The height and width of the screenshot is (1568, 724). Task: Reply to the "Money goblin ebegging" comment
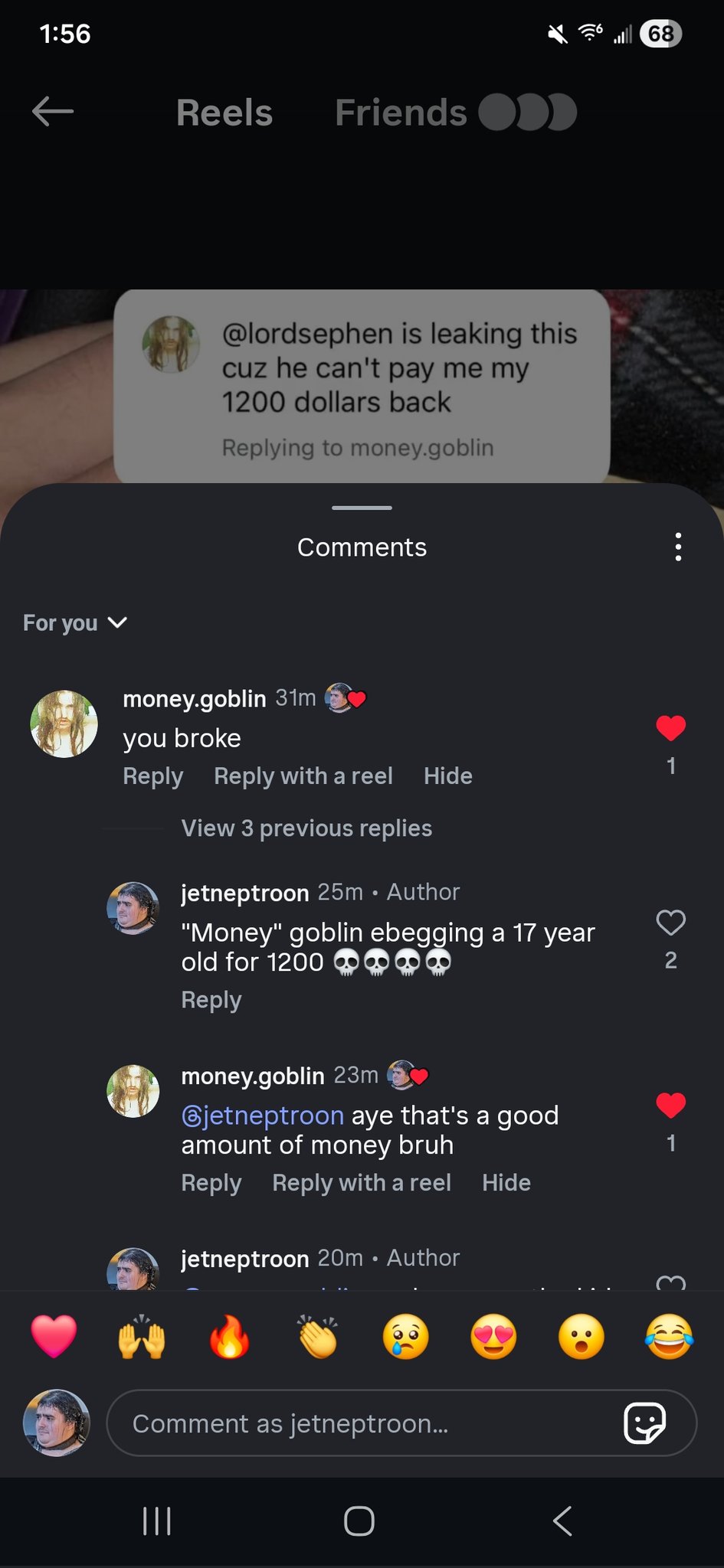click(x=211, y=1000)
